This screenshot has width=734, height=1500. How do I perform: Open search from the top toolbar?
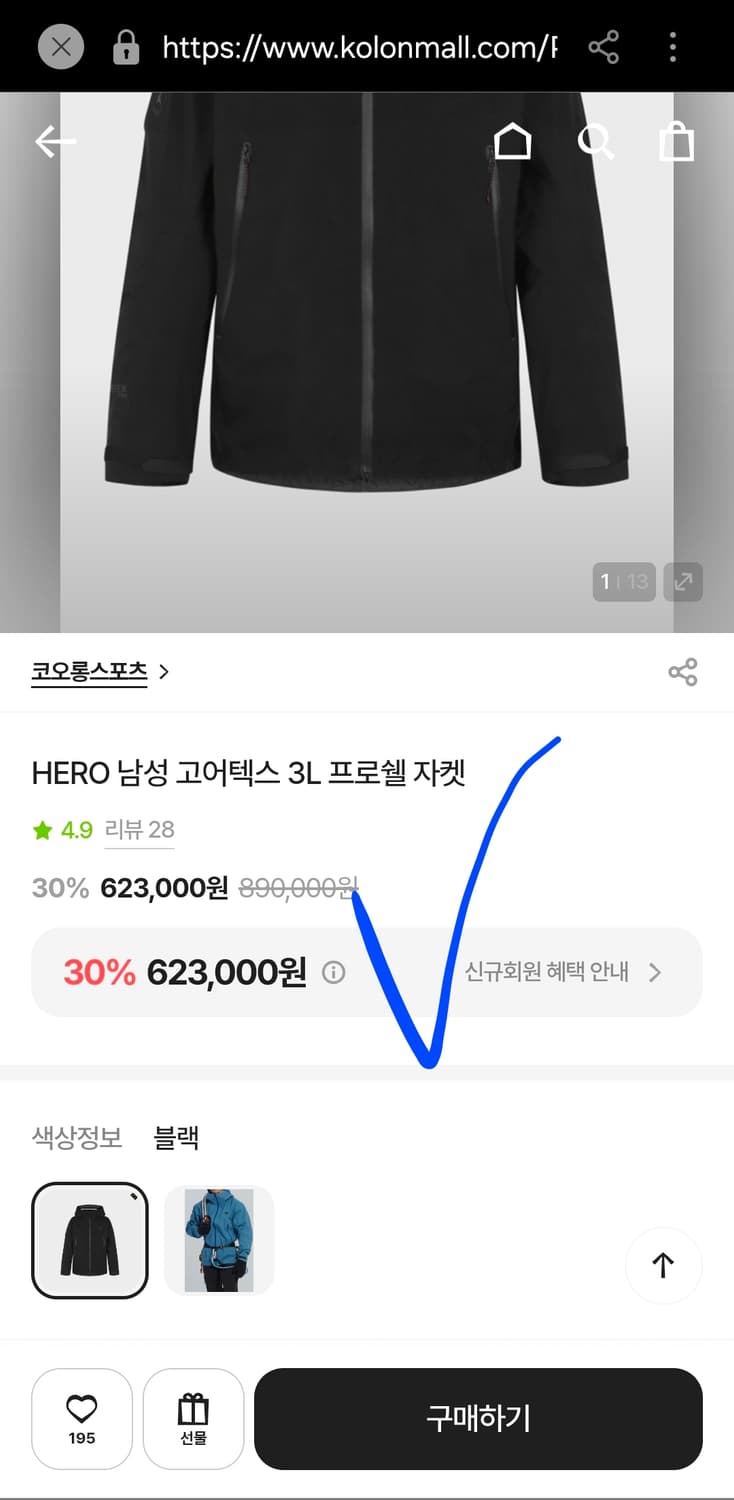click(x=596, y=141)
